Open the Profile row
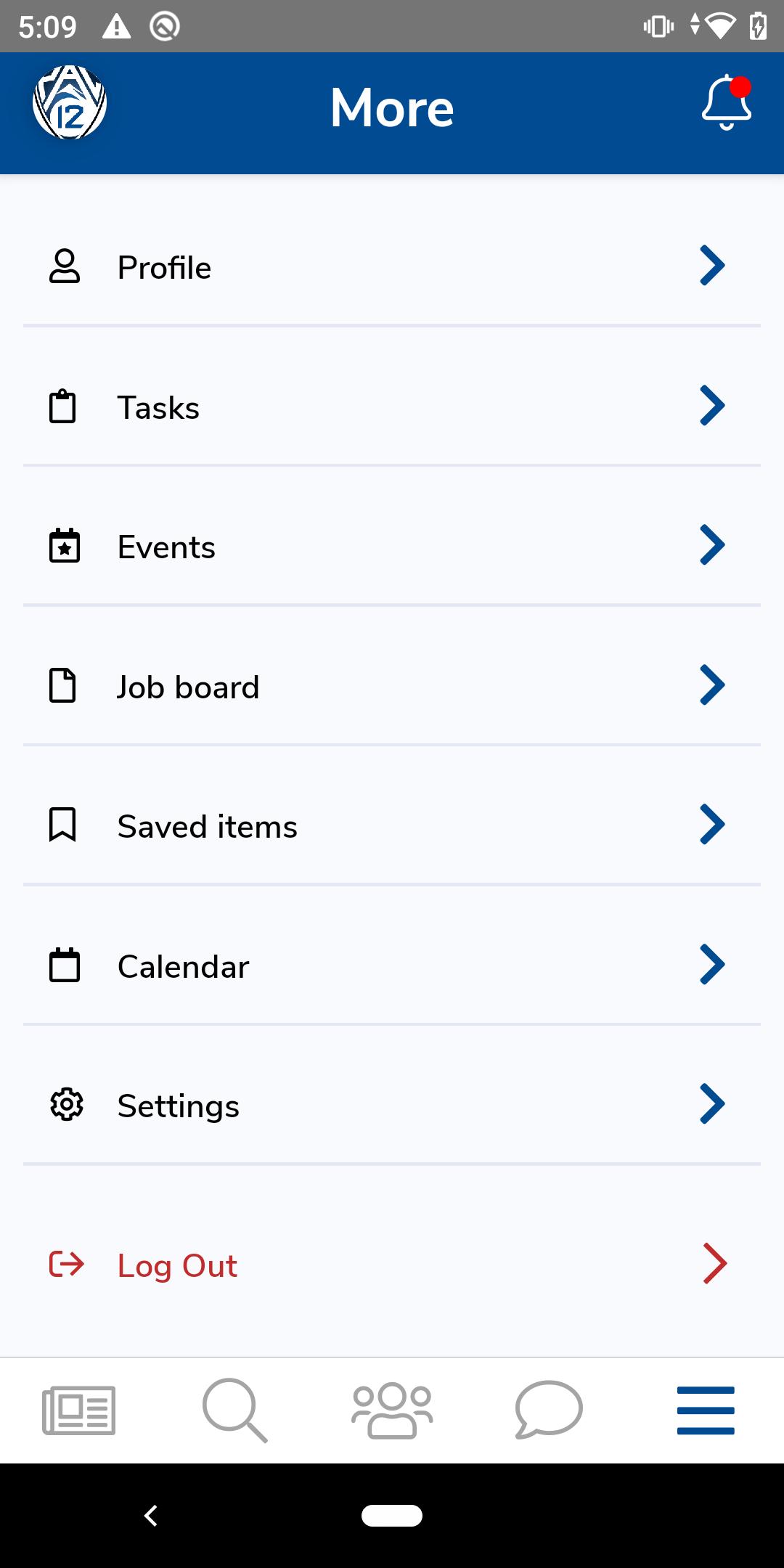Image resolution: width=784 pixels, height=1568 pixels. click(392, 266)
